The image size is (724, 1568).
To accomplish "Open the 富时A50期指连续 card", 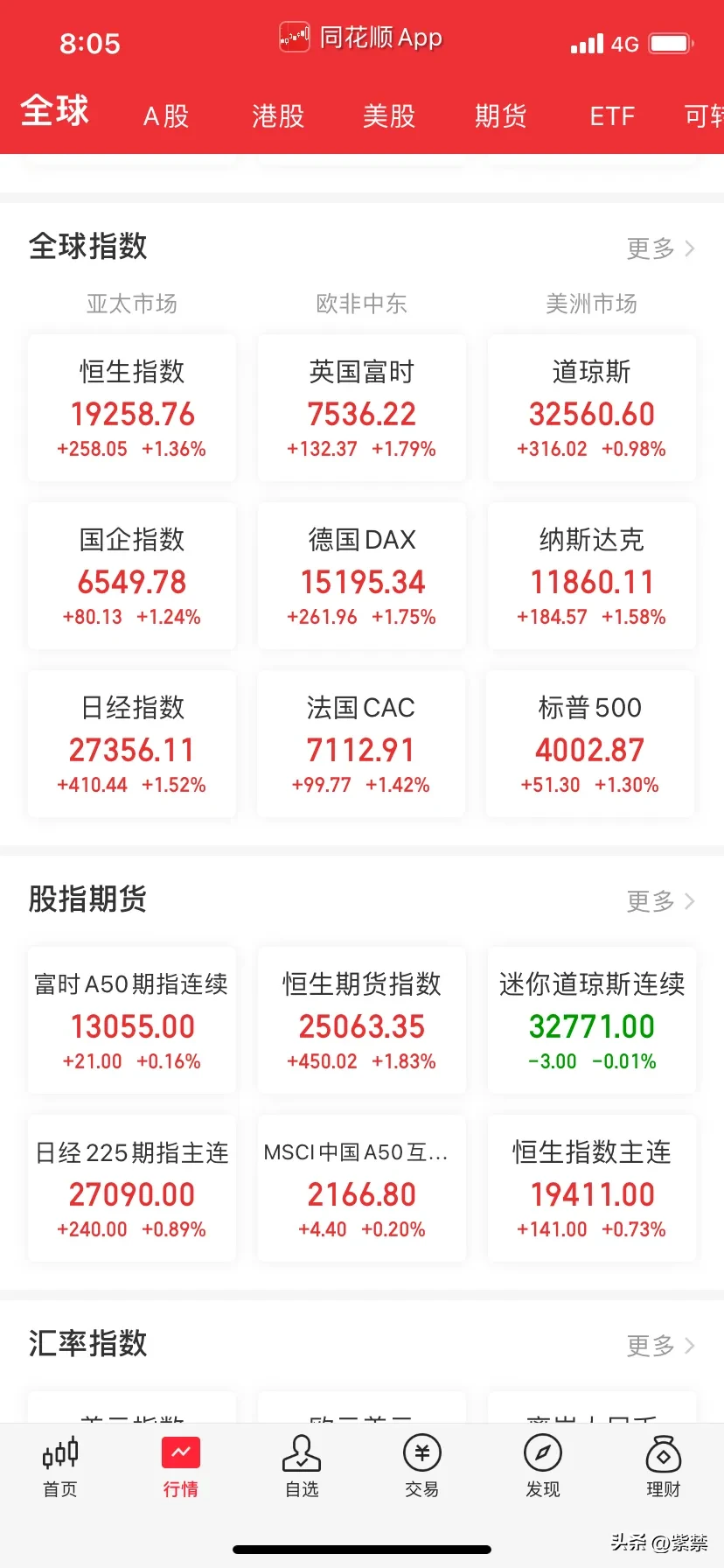I will pos(132,1020).
